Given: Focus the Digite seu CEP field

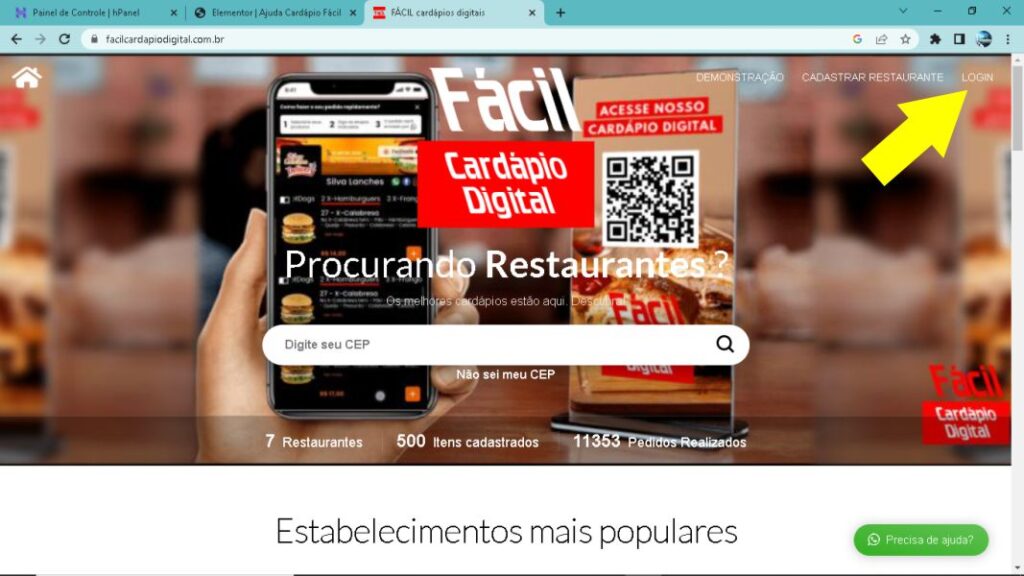Looking at the screenshot, I should [480, 345].
